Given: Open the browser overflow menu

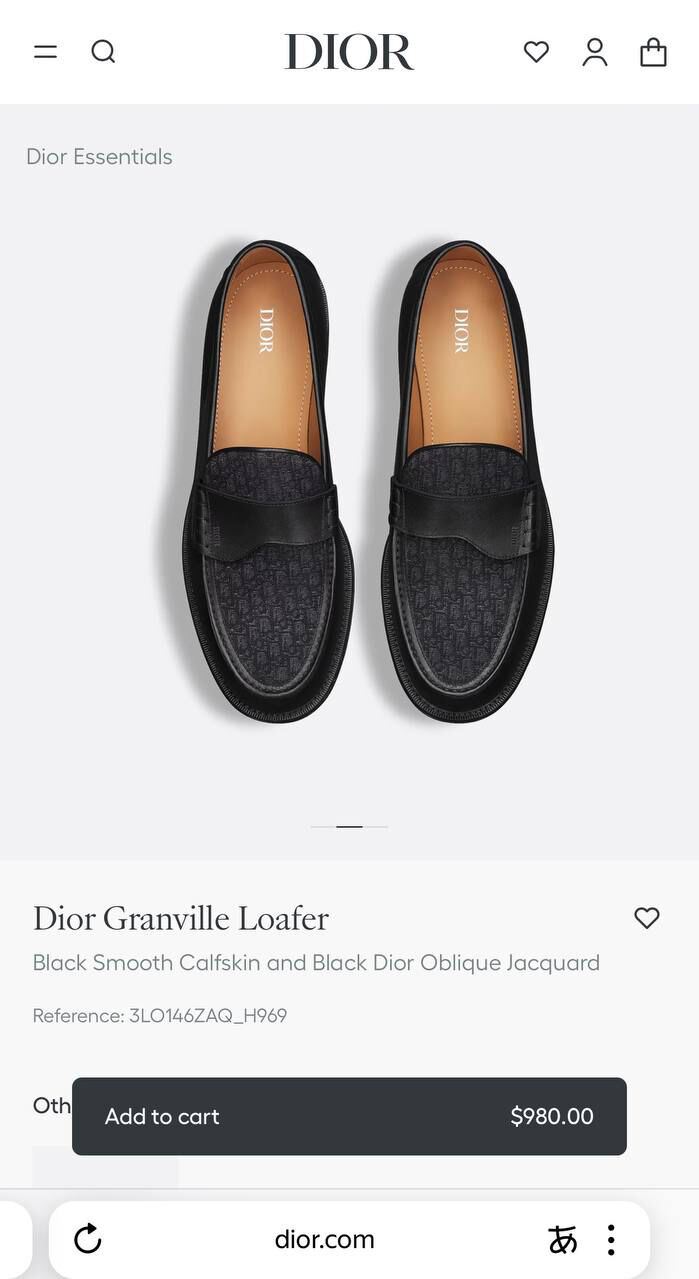Looking at the screenshot, I should click(611, 1240).
